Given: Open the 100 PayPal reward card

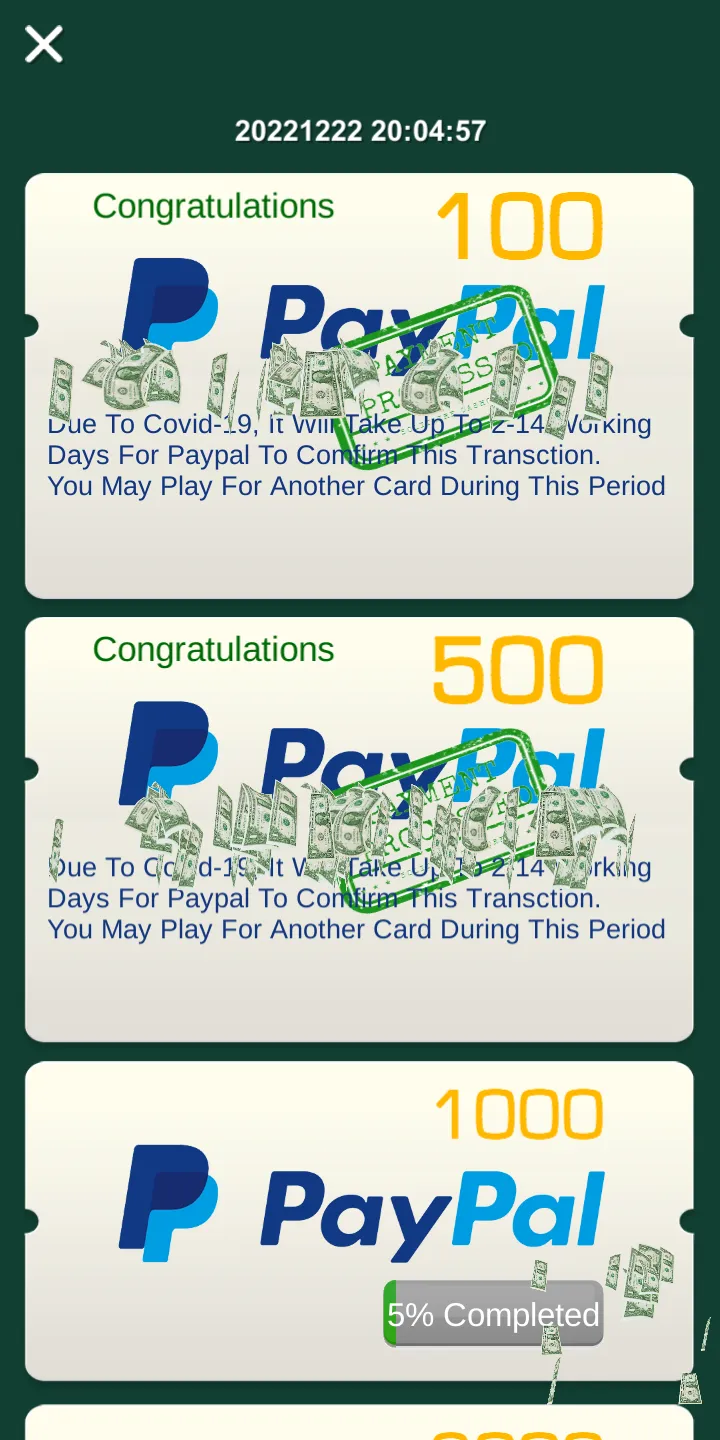Looking at the screenshot, I should (x=359, y=386).
